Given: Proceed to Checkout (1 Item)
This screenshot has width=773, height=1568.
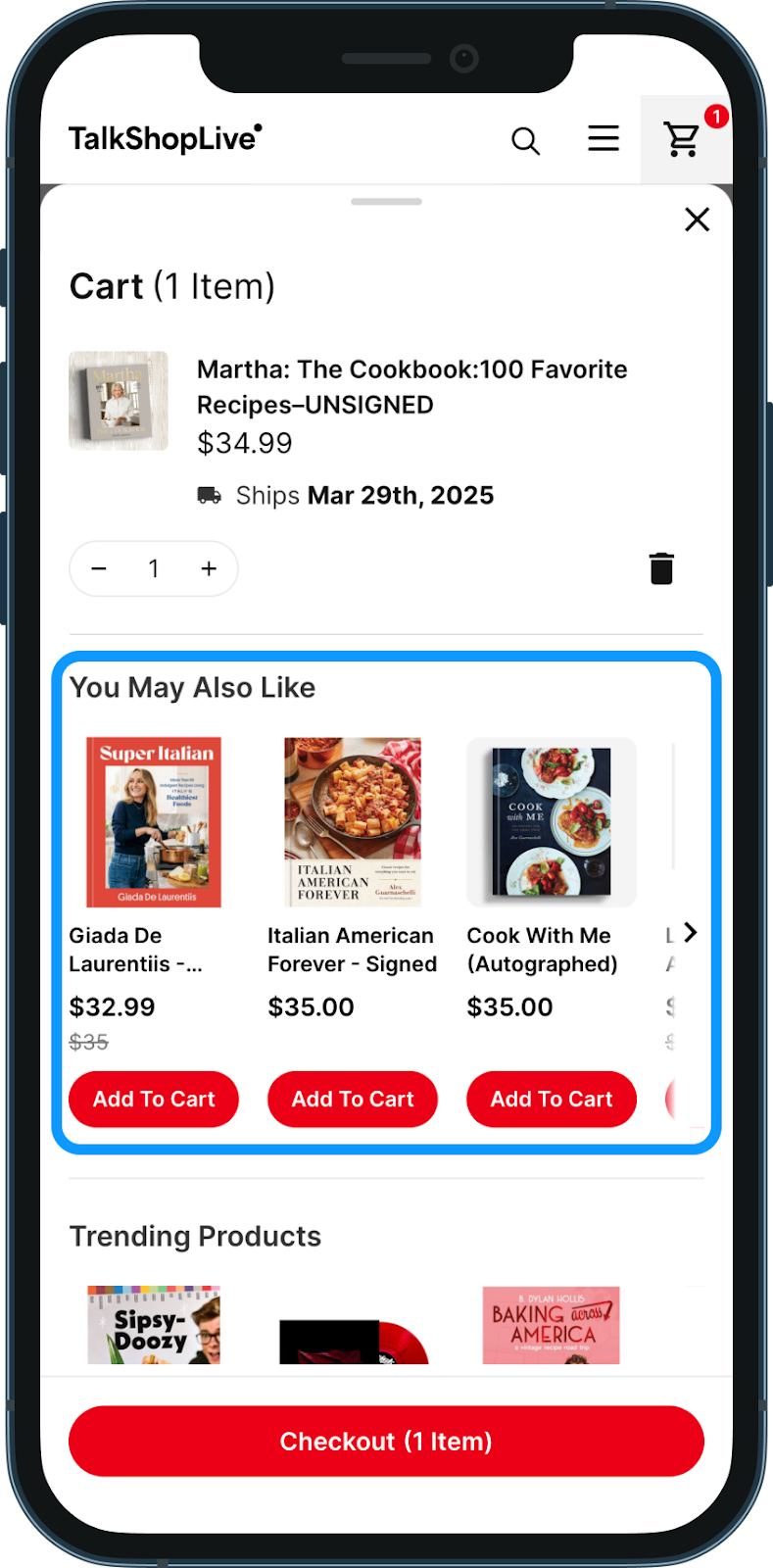Looking at the screenshot, I should coord(386,1442).
